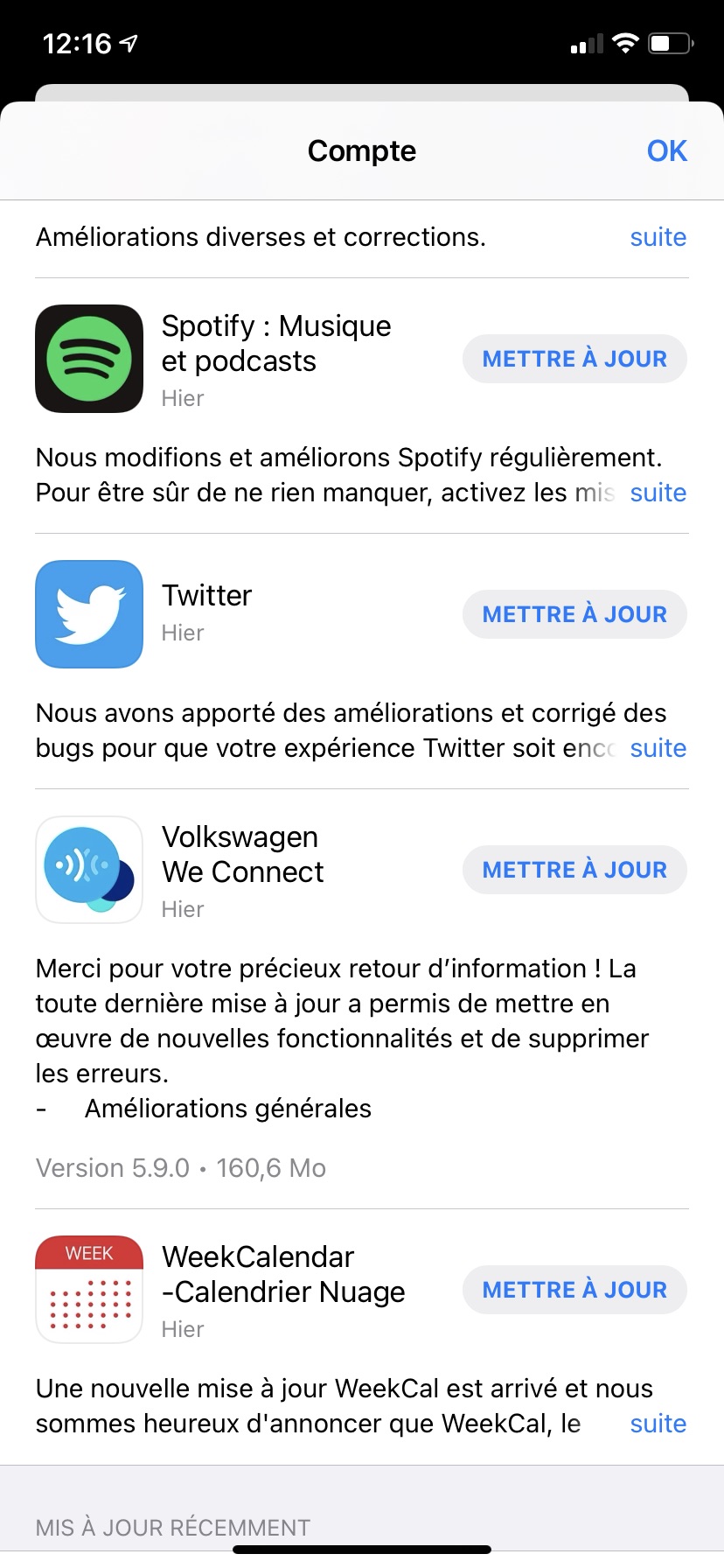The height and width of the screenshot is (1568, 724).
Task: Update WeekCalendar app
Action: [x=574, y=1290]
